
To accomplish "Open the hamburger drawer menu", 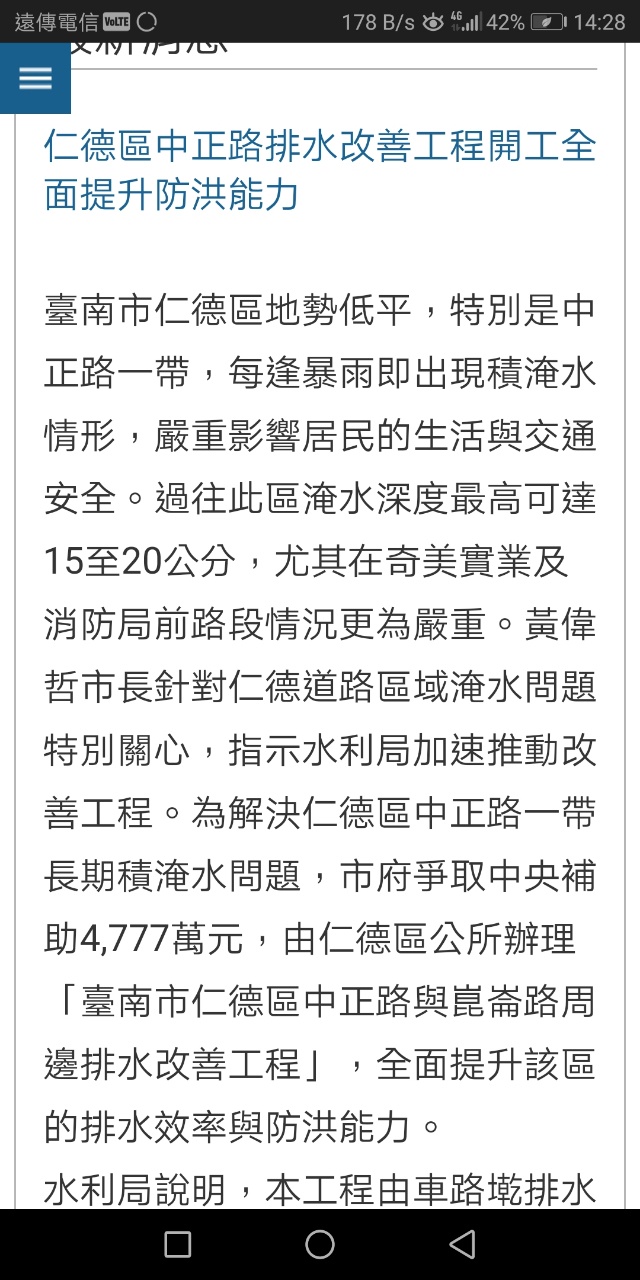I will [x=35, y=79].
